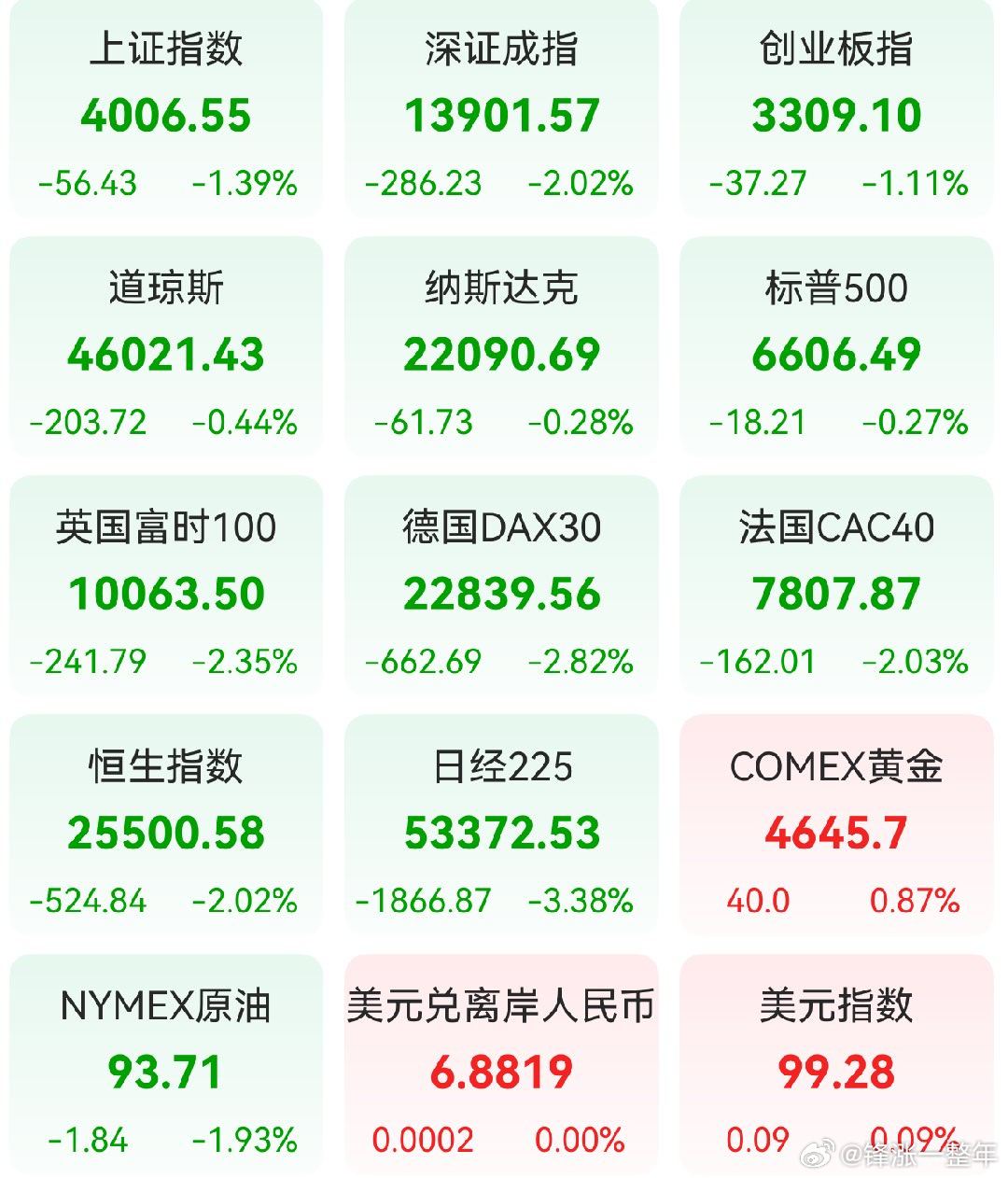Image resolution: width=1008 pixels, height=1178 pixels.
Task: Click the 恒生指数 value 25500.58
Action: pos(168,831)
